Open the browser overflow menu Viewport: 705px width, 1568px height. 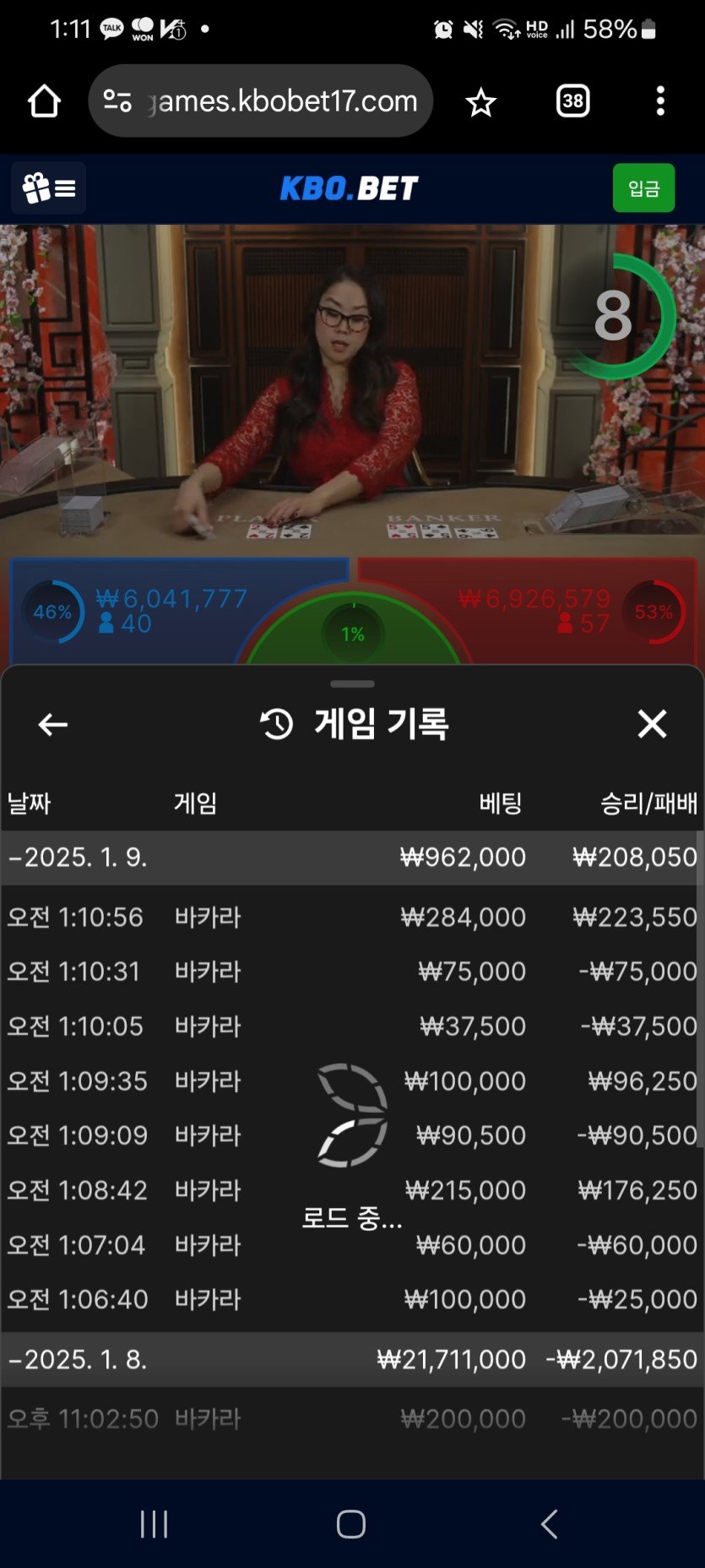tap(660, 101)
